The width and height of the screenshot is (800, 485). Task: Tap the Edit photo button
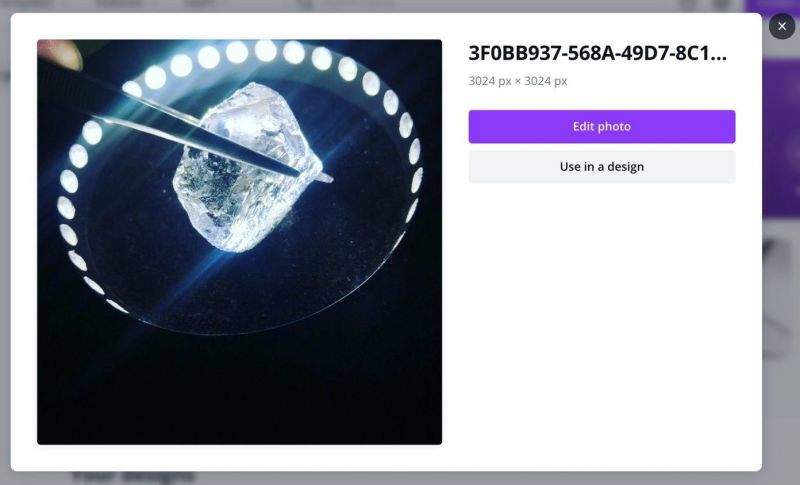point(601,127)
